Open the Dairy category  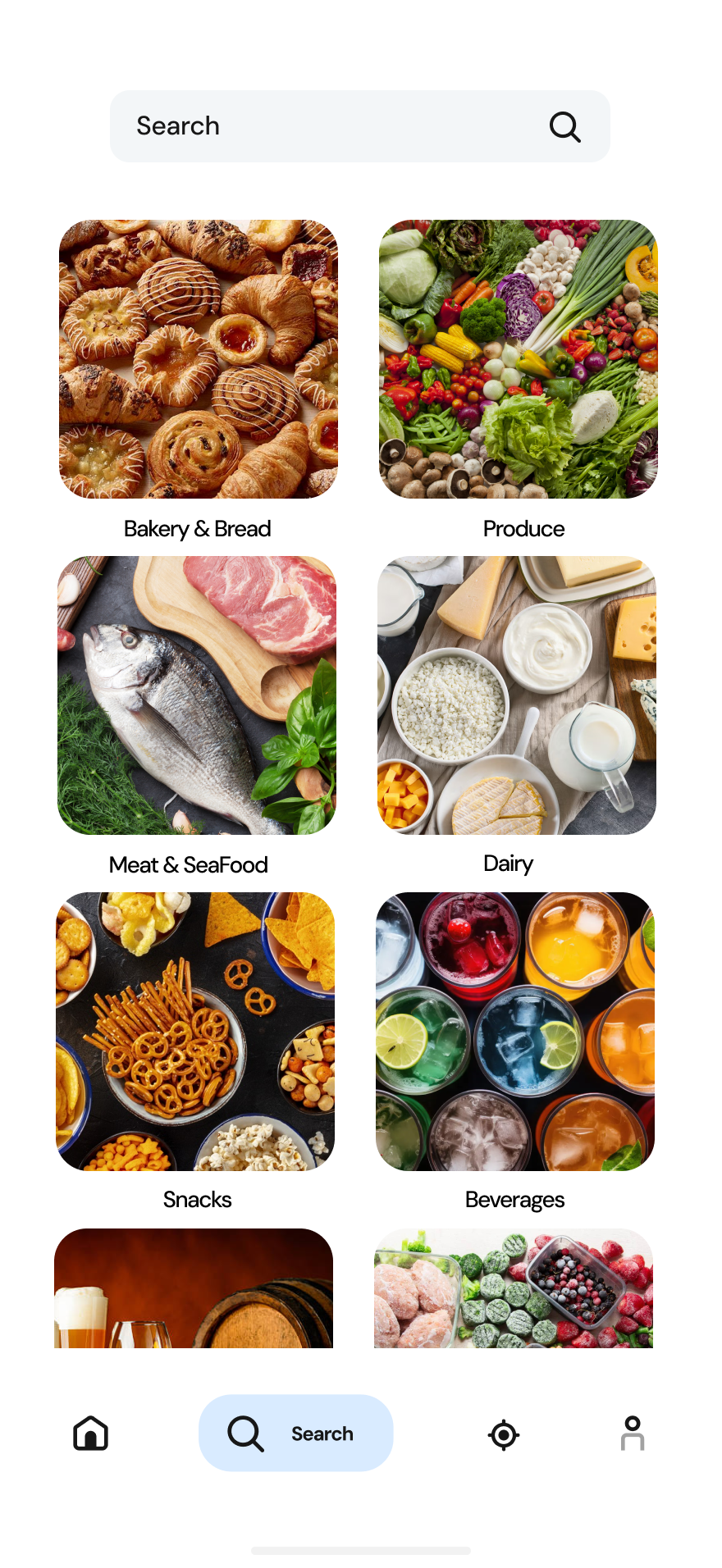(x=516, y=695)
